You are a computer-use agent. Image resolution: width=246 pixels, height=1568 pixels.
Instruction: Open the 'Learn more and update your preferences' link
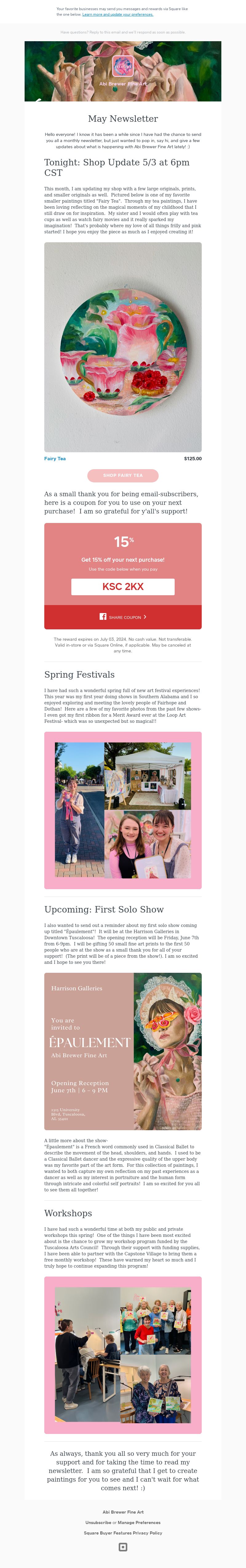(x=117, y=15)
